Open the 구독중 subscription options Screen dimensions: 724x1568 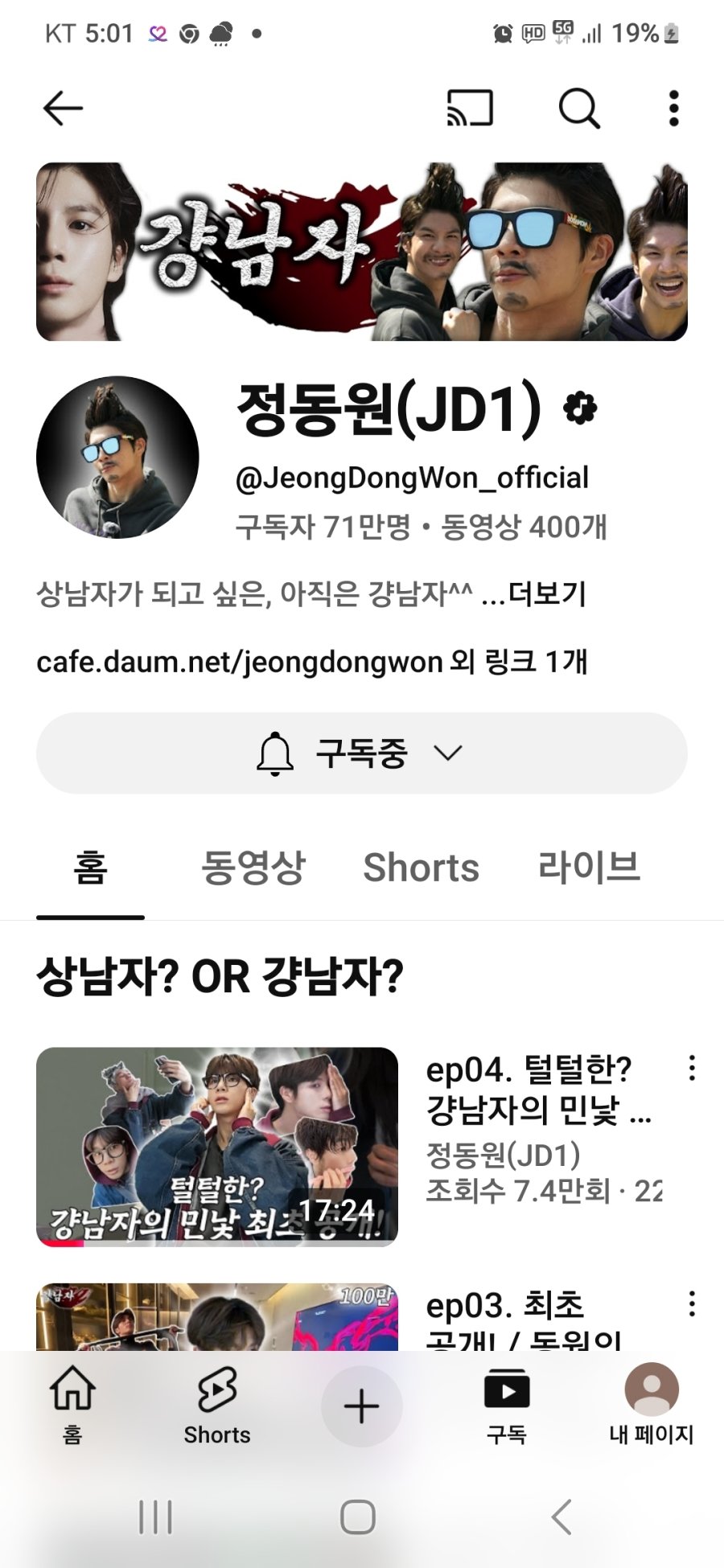pyautogui.click(x=362, y=753)
